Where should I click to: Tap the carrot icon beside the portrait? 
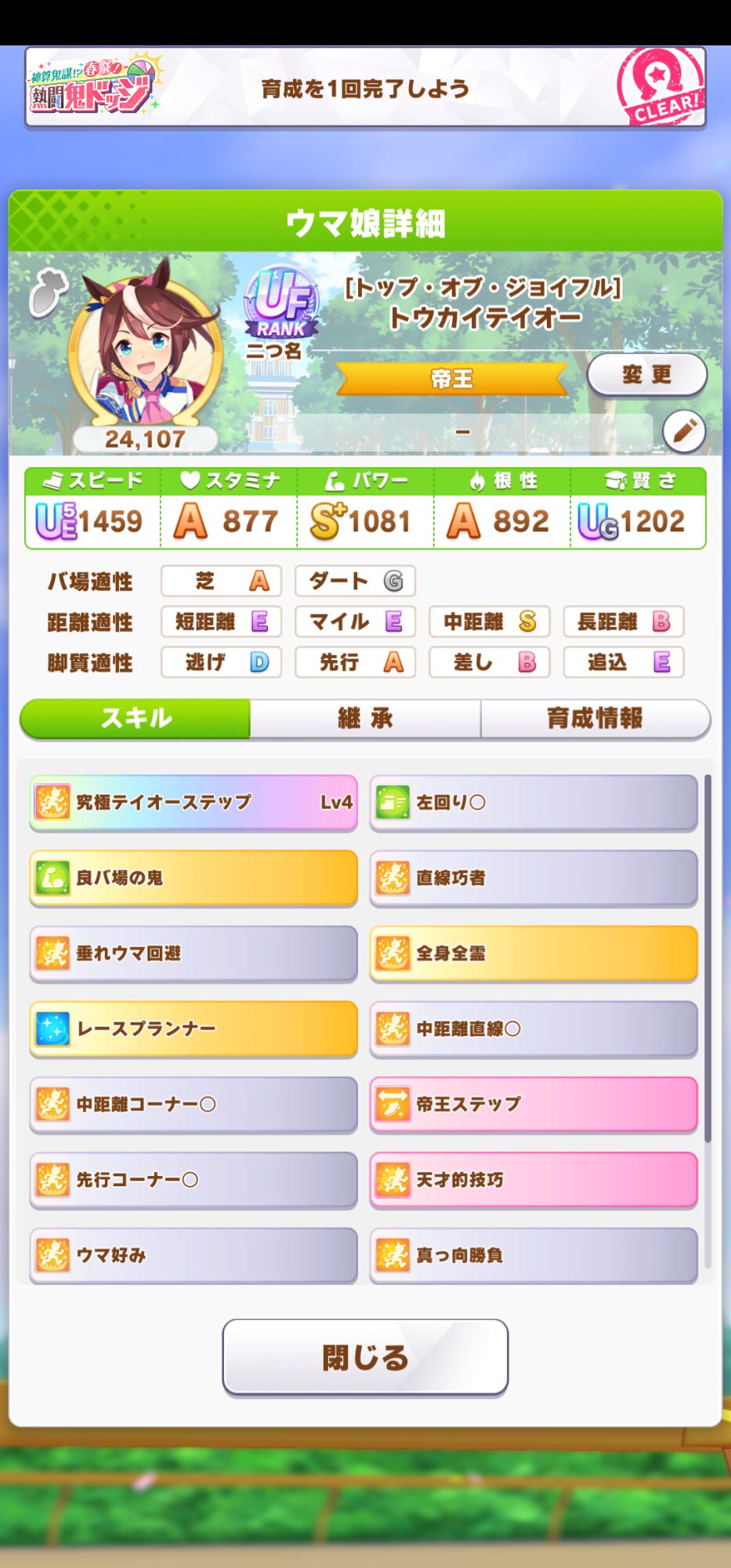(x=48, y=293)
